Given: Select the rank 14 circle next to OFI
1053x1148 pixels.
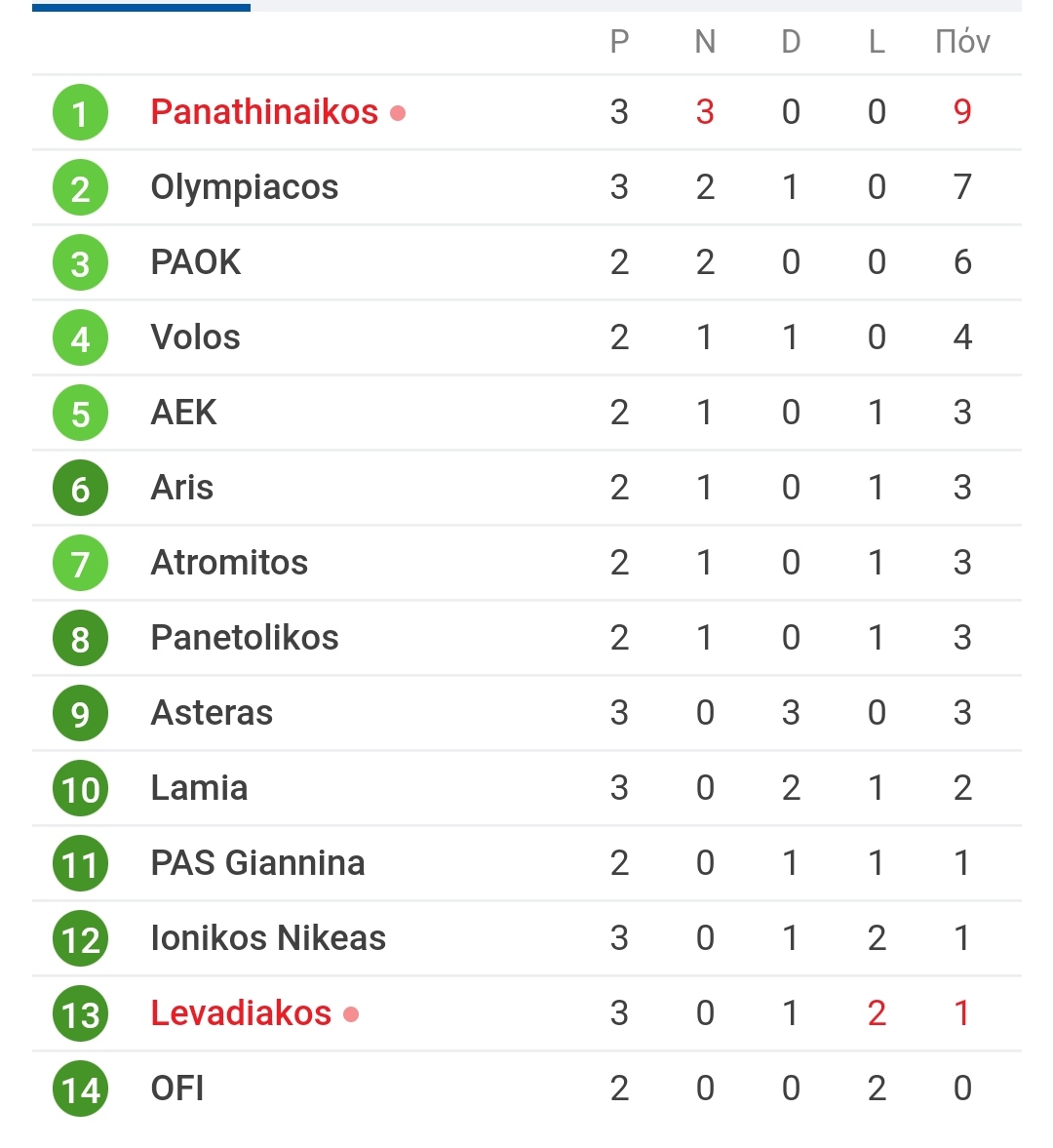Looking at the screenshot, I should tap(79, 1089).
